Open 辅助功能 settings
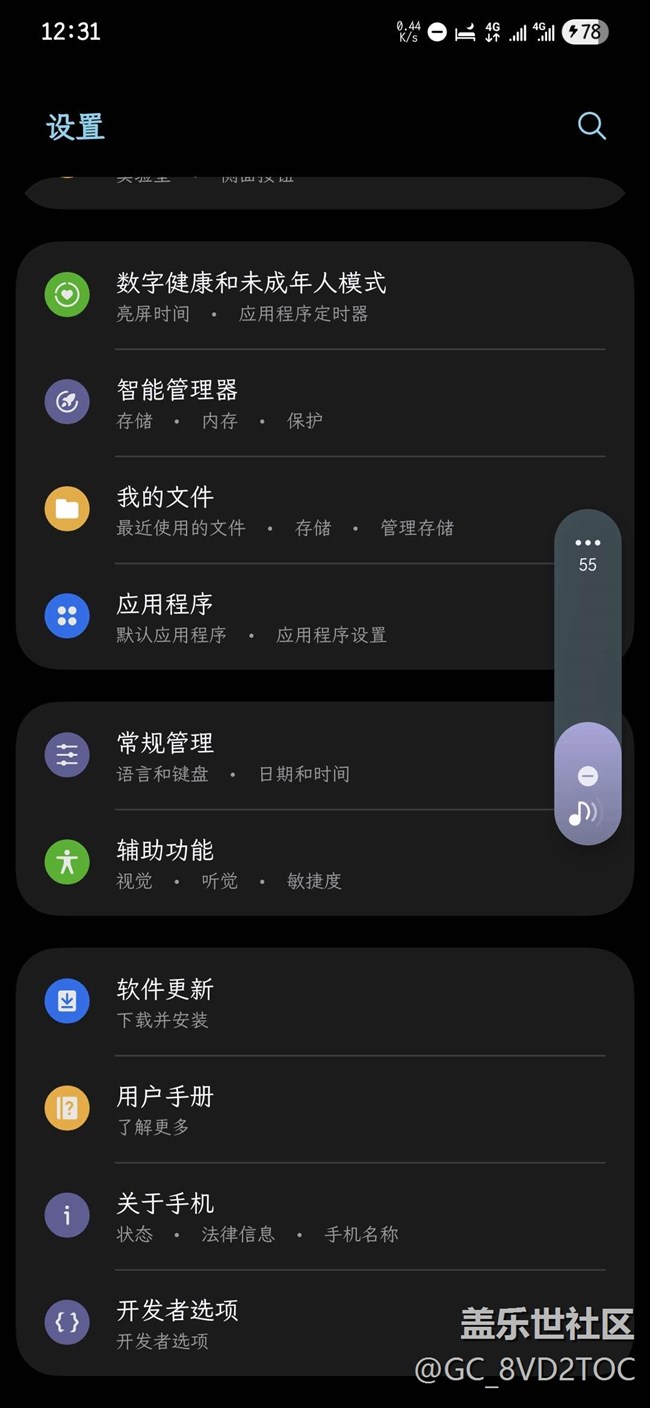 (x=166, y=863)
